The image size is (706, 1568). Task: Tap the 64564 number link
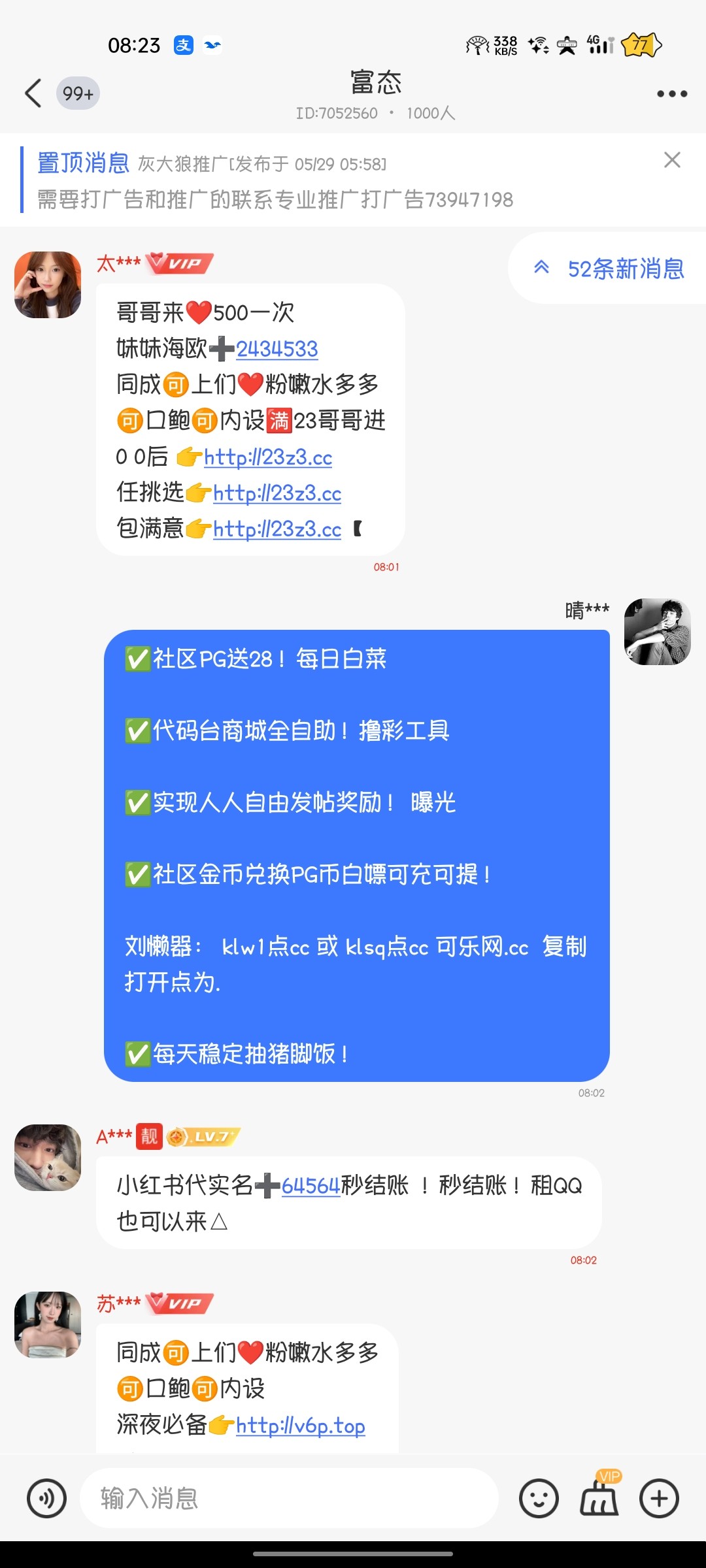[x=311, y=1186]
